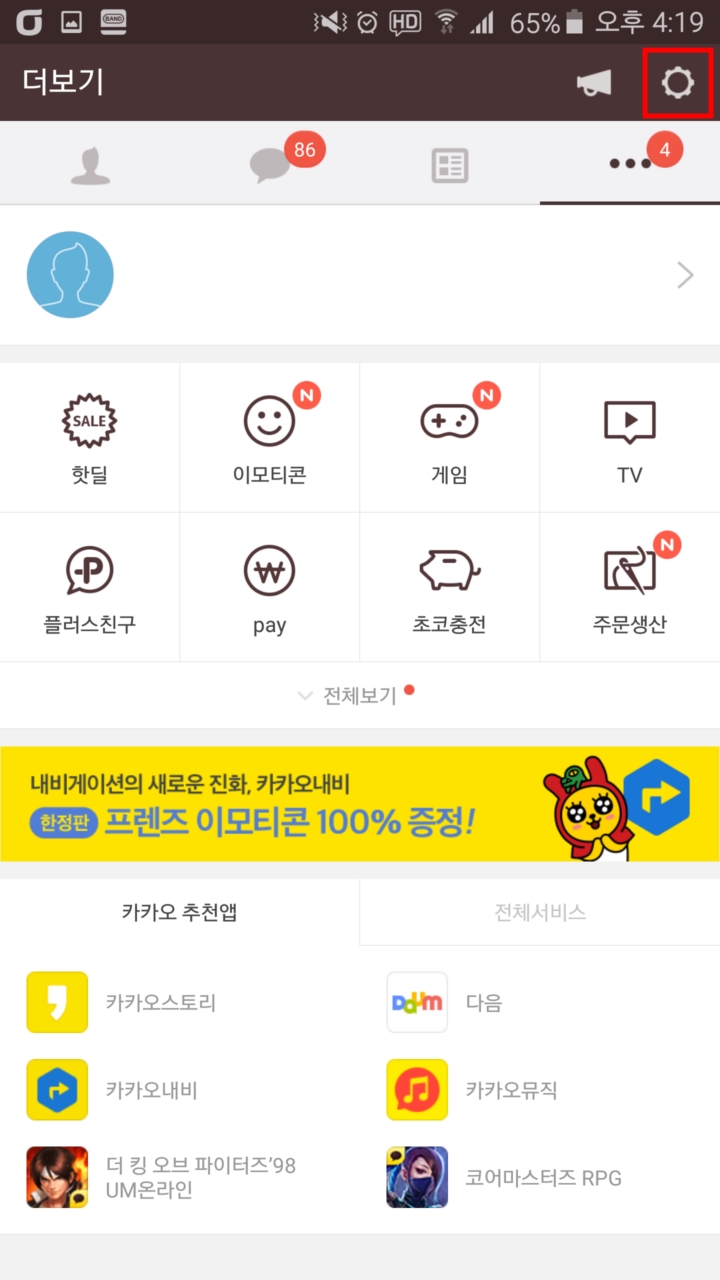Open 초코충전
The width and height of the screenshot is (720, 1280).
pos(450,588)
